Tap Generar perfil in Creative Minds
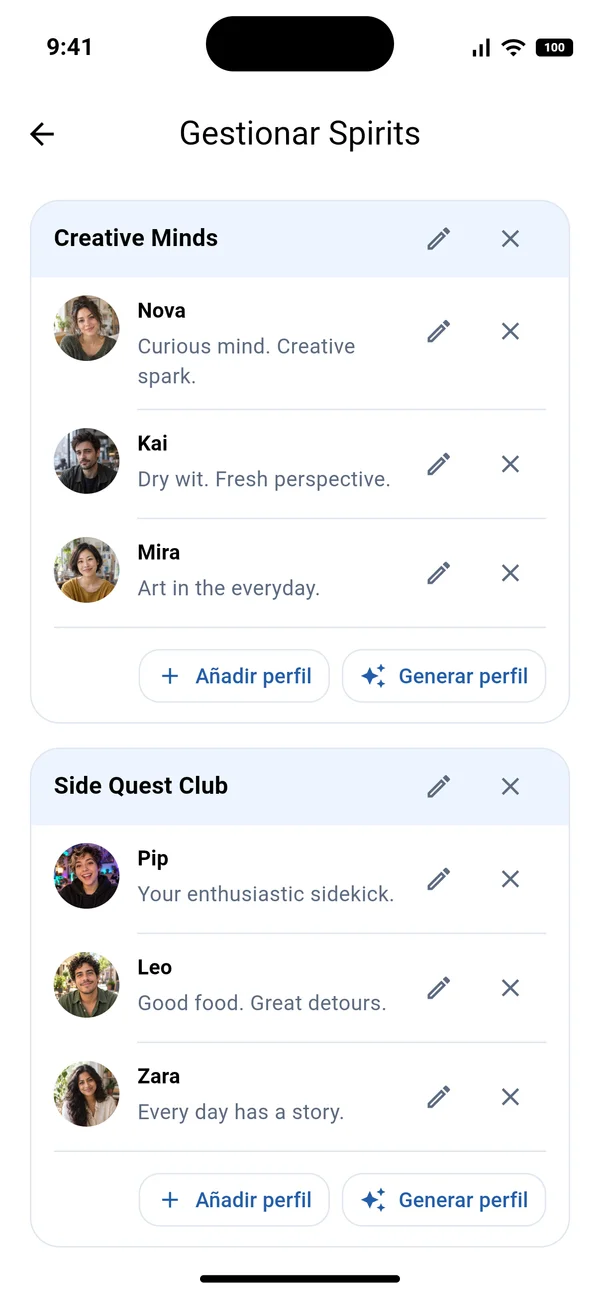The width and height of the screenshot is (600, 1304). coord(444,676)
